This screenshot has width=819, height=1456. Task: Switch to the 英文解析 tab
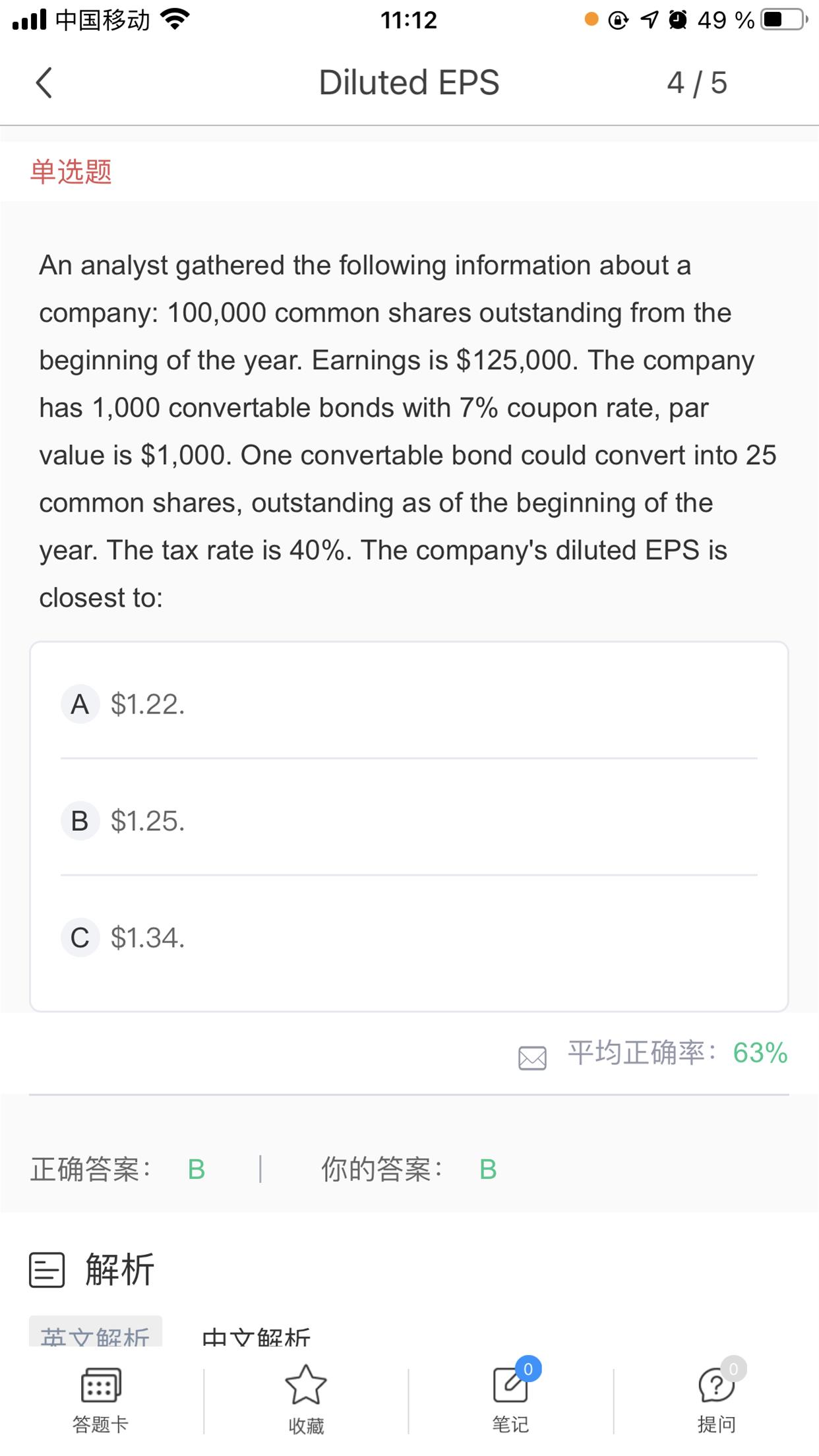point(96,1333)
